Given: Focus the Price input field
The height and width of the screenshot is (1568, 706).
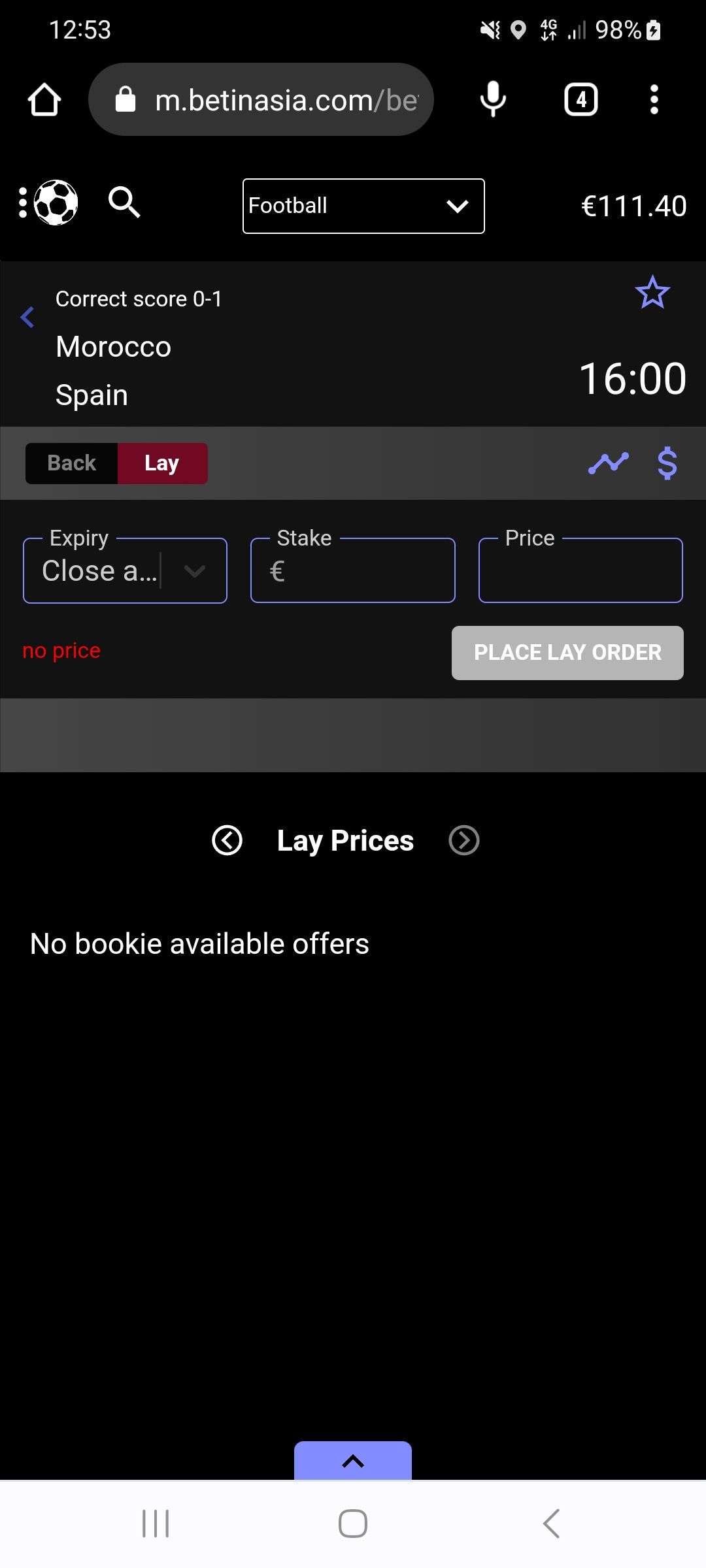Looking at the screenshot, I should point(580,571).
